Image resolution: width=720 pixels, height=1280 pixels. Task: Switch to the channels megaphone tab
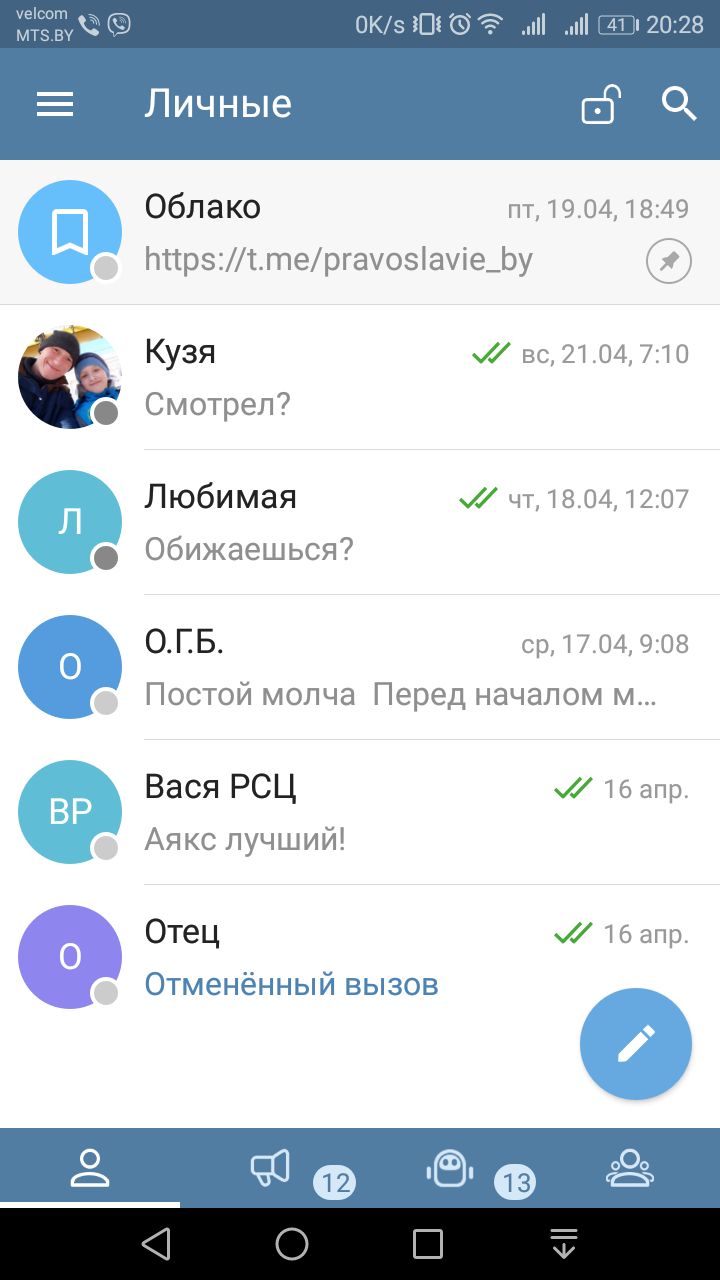point(270,1168)
